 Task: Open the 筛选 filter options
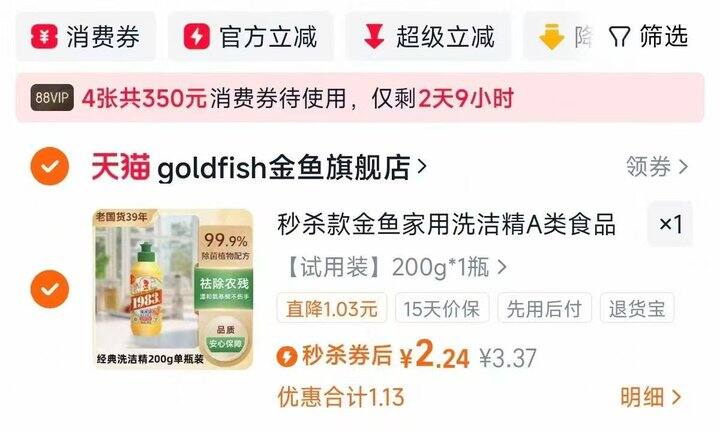point(649,37)
